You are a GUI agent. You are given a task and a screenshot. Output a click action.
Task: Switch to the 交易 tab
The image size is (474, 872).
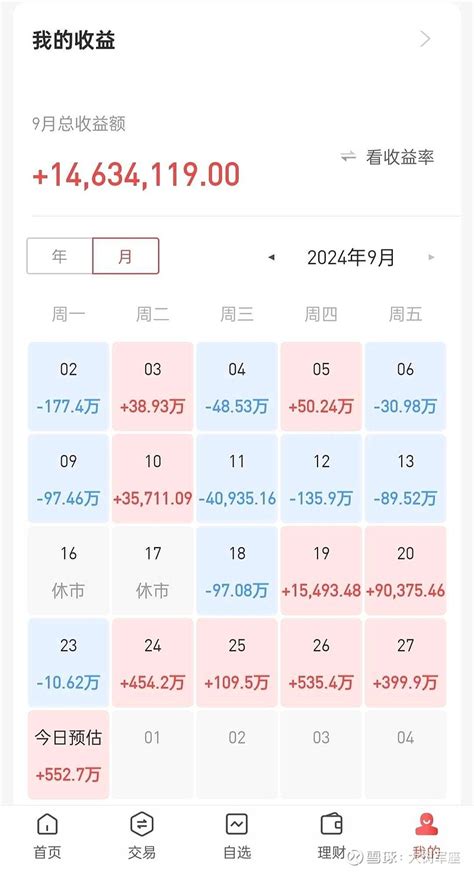(142, 836)
